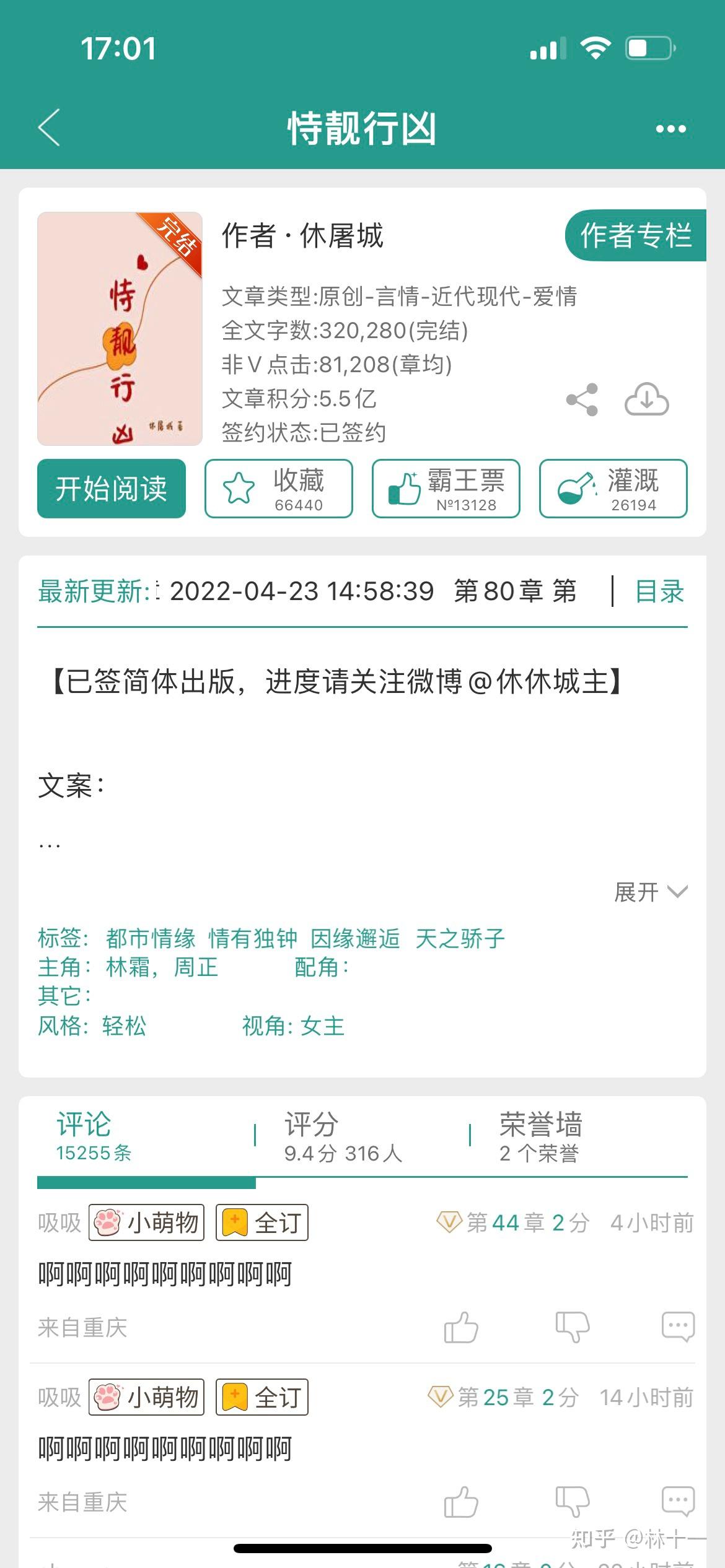Send a 霸王票 ticket
725x1568 pixels.
446,489
